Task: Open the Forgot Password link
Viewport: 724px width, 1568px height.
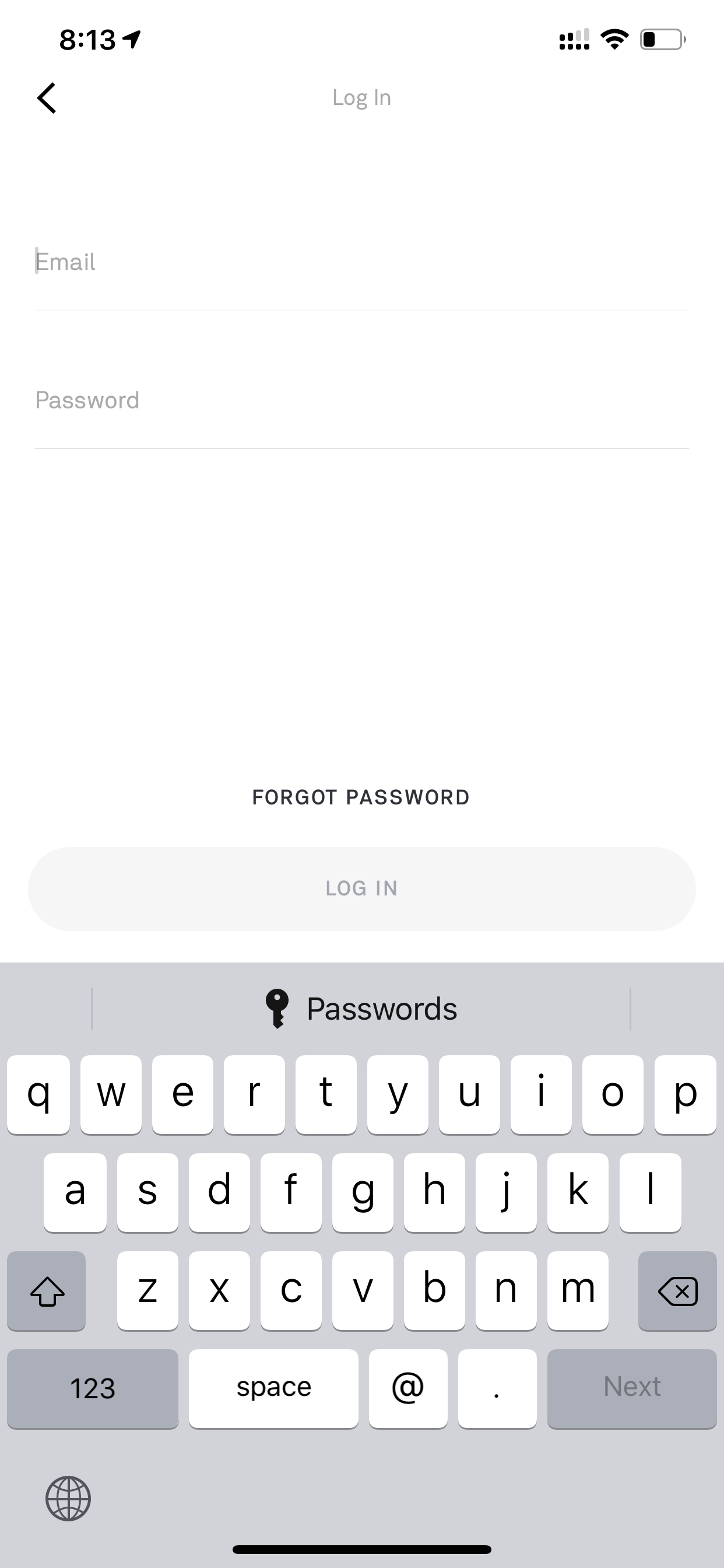Action: tap(361, 797)
